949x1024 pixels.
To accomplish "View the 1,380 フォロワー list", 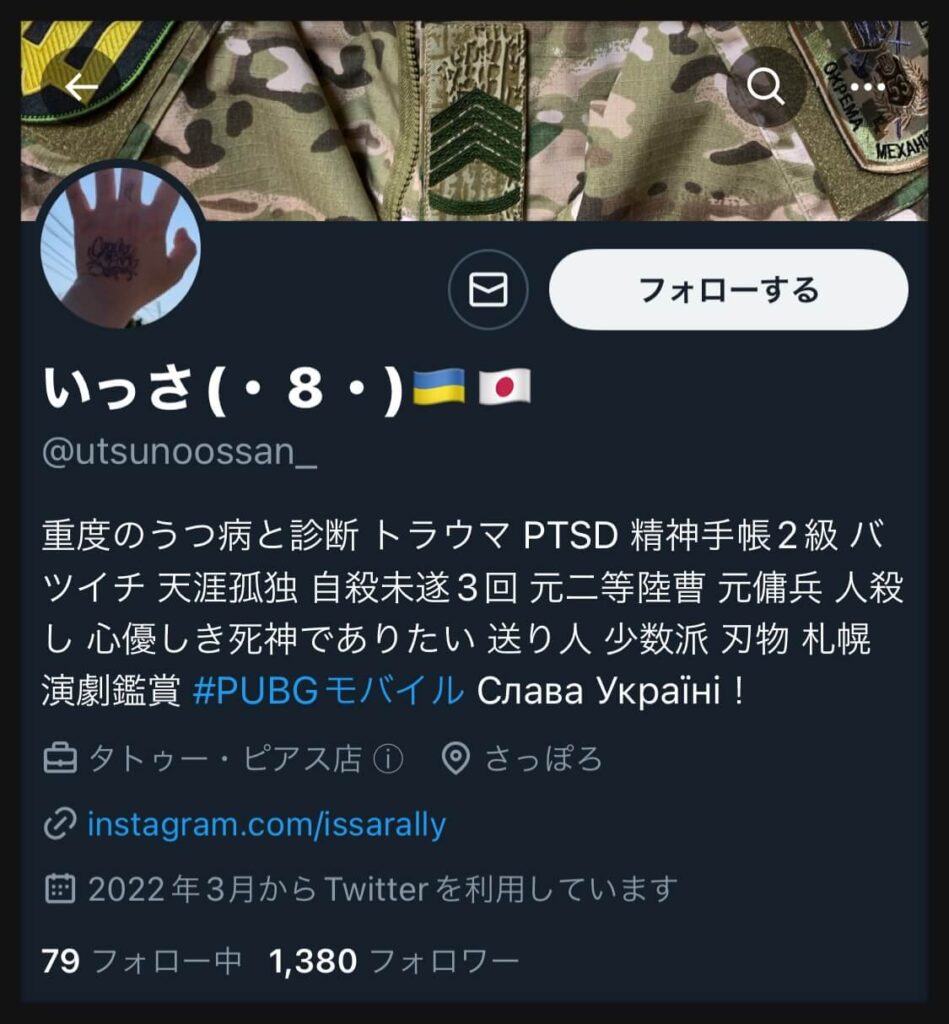I will click(x=394, y=961).
